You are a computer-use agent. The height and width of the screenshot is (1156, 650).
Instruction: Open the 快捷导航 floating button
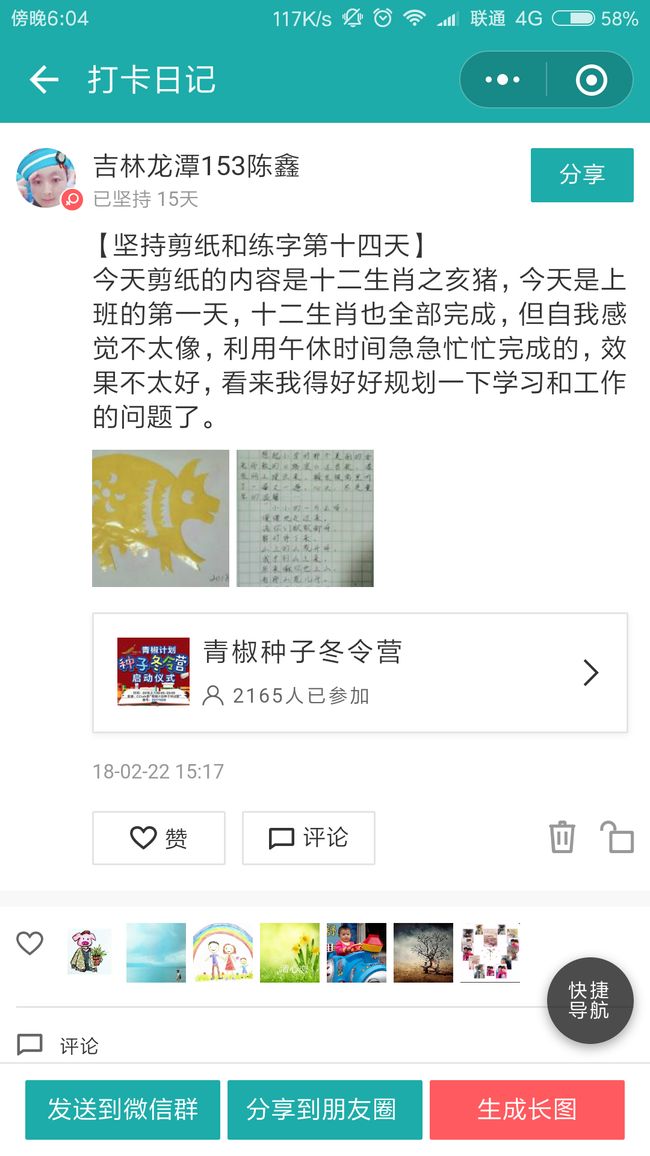(590, 1000)
